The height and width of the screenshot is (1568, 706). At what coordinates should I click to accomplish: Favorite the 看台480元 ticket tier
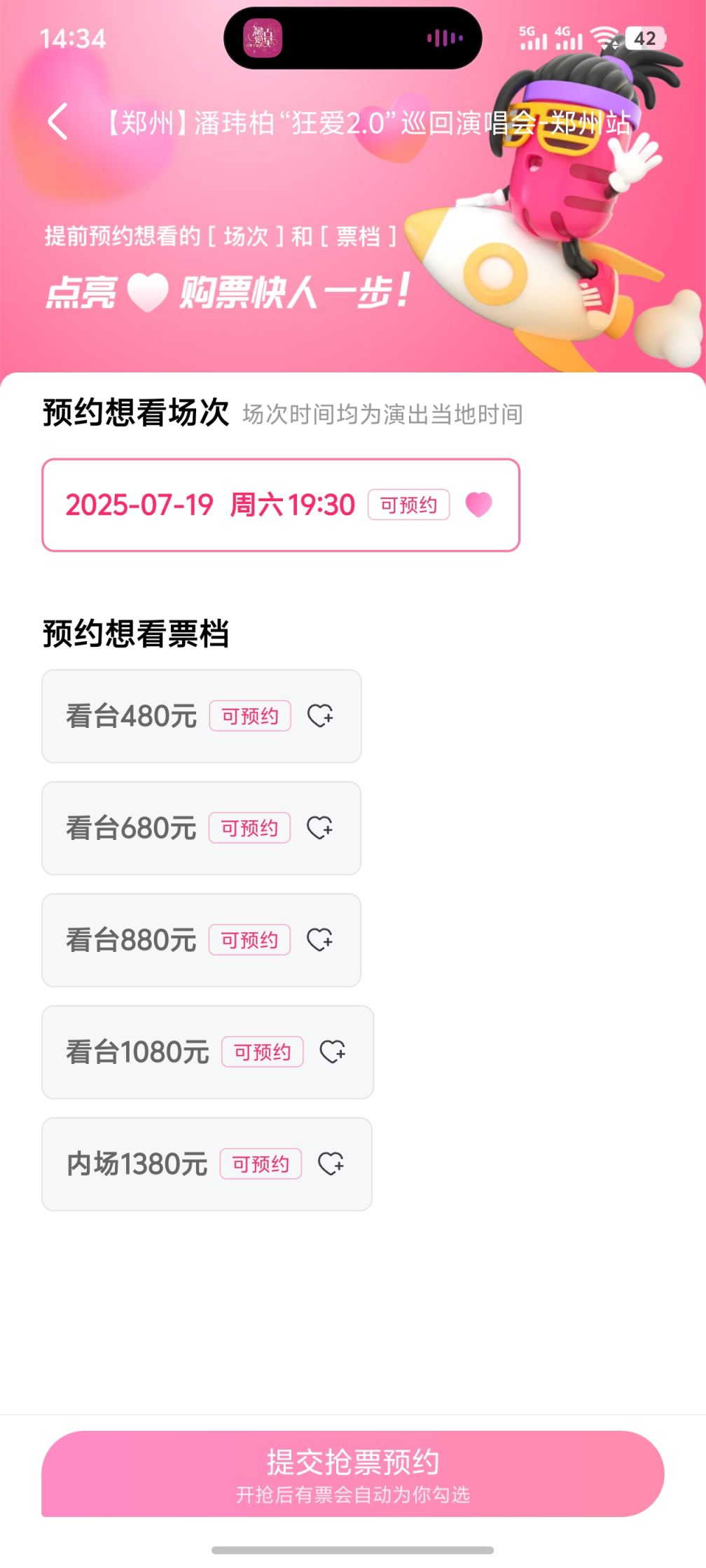click(323, 716)
